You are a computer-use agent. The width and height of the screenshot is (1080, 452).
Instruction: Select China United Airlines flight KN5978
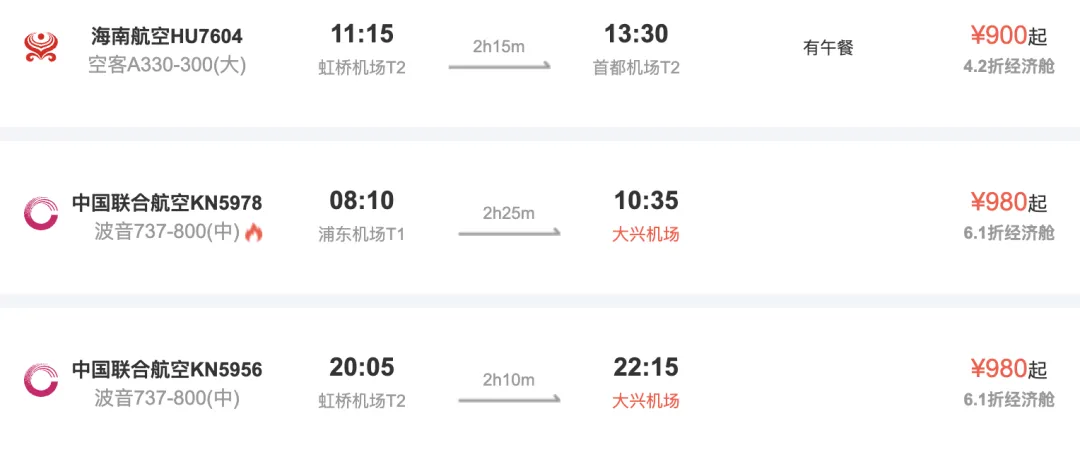pos(166,203)
